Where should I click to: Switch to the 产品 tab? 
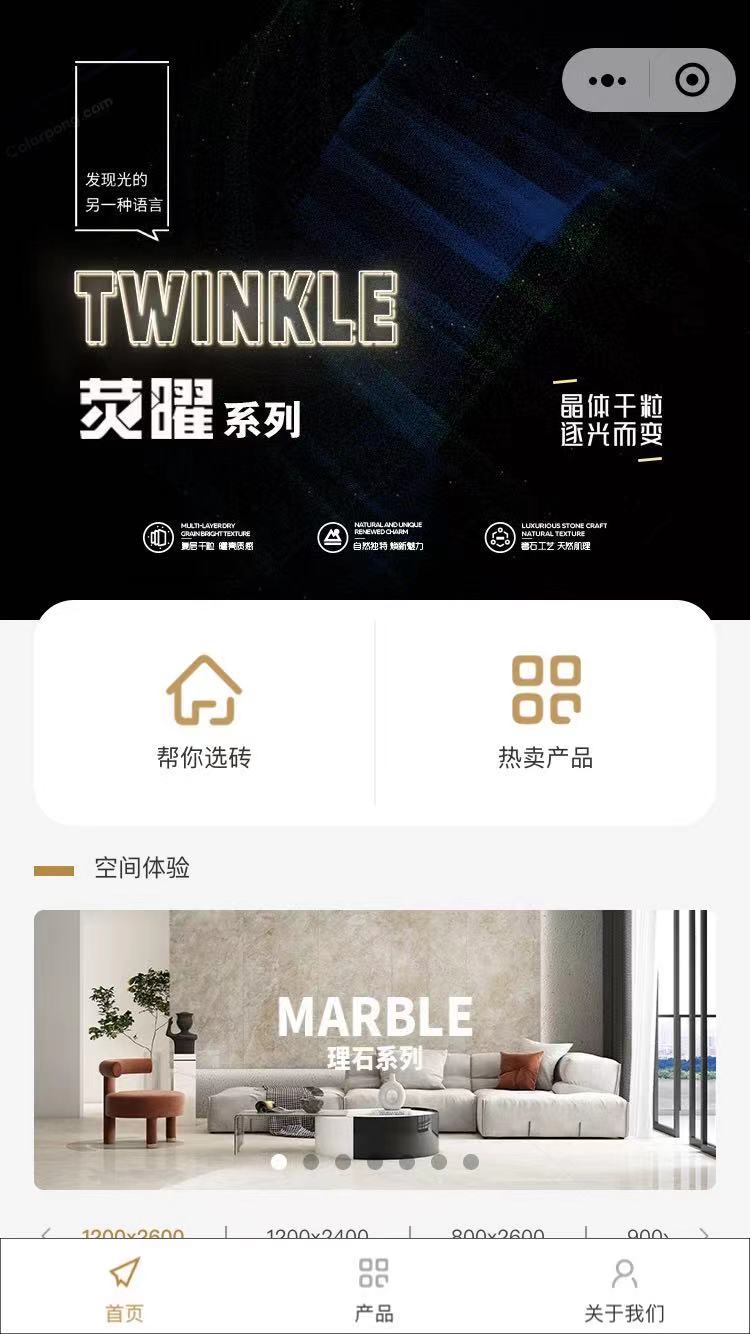coord(374,1290)
